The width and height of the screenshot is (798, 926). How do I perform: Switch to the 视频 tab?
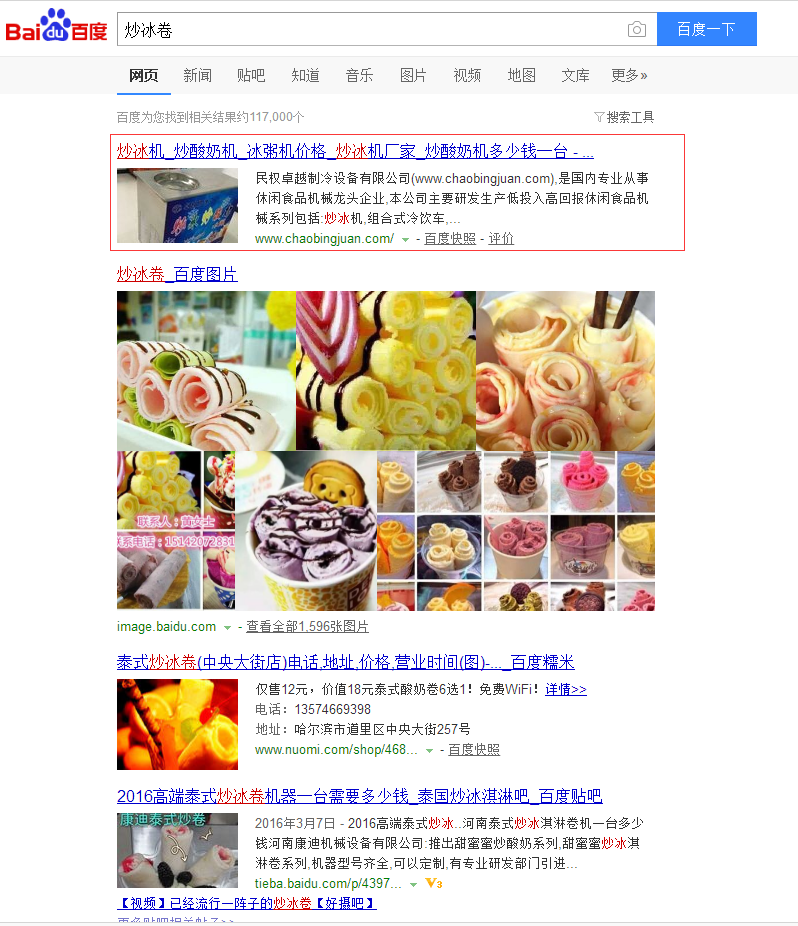466,75
